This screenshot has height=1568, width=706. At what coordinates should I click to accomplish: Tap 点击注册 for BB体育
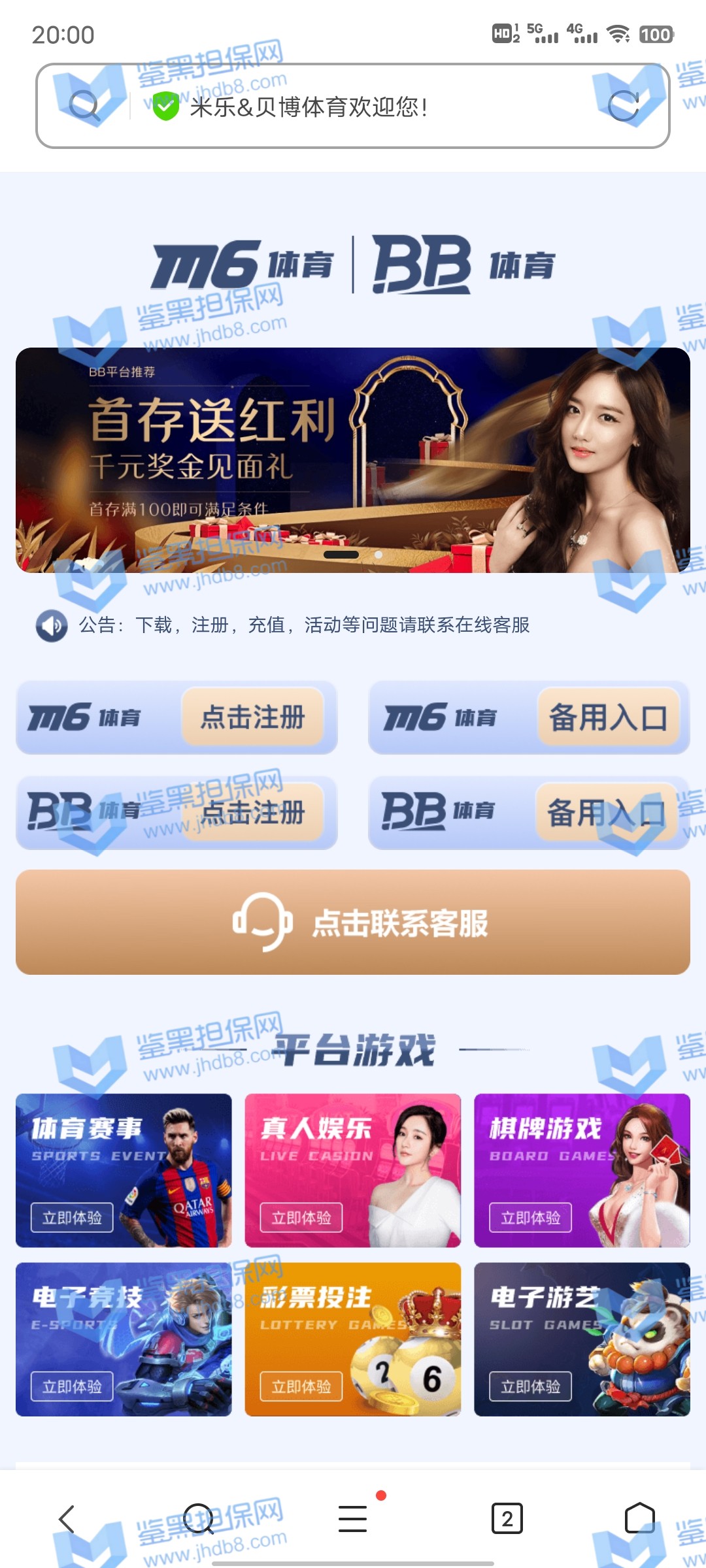coord(252,813)
